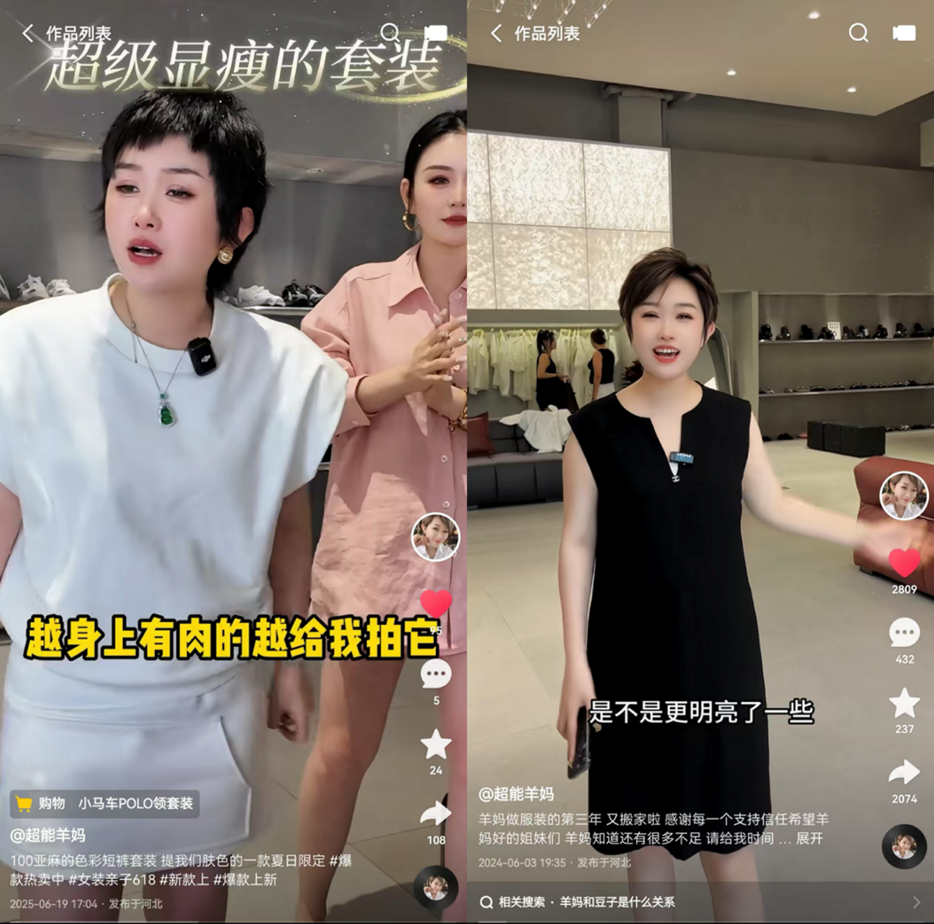Viewport: 934px width, 924px height.
Task: Favorite the video with 237 stars
Action: (x=904, y=703)
